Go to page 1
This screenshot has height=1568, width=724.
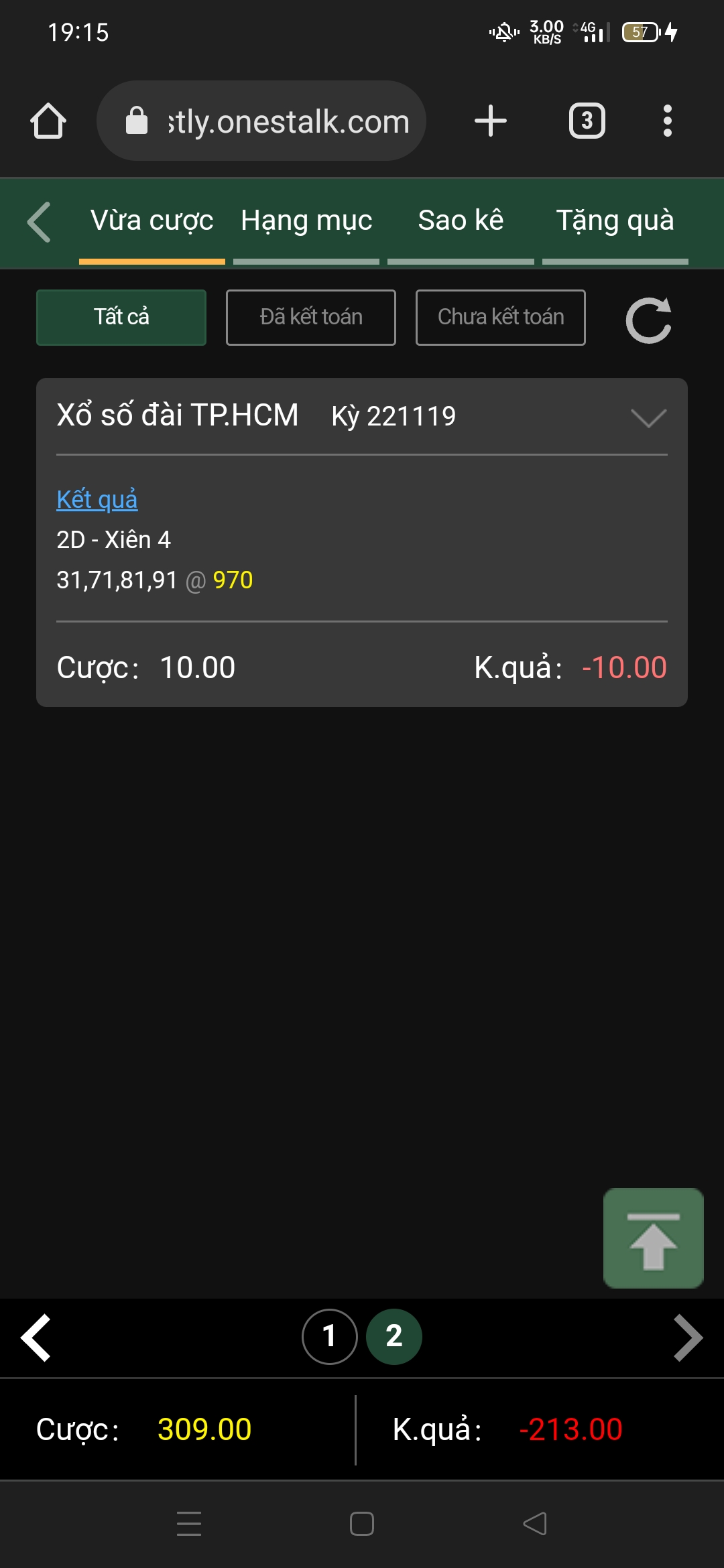click(x=329, y=1336)
